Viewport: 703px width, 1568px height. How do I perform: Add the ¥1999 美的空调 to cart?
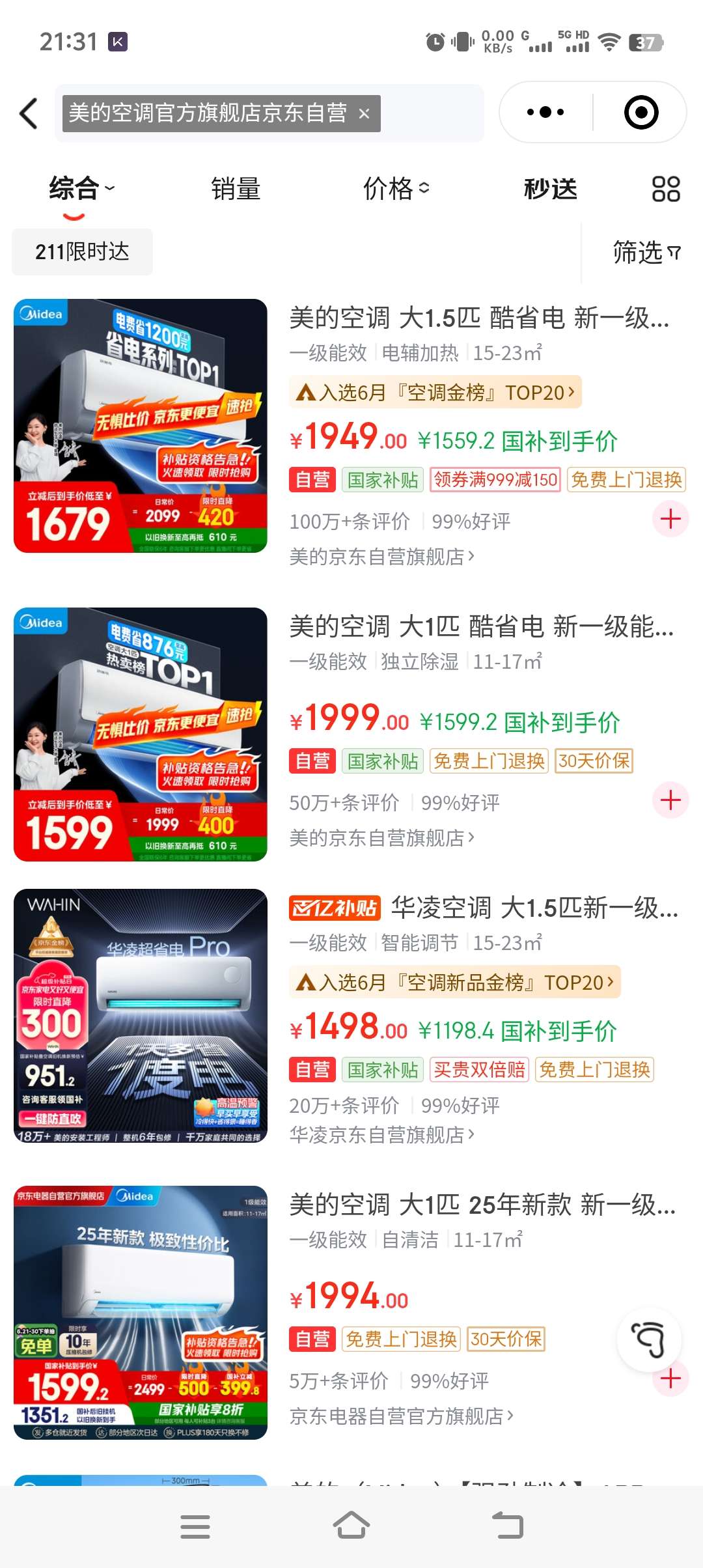(670, 800)
